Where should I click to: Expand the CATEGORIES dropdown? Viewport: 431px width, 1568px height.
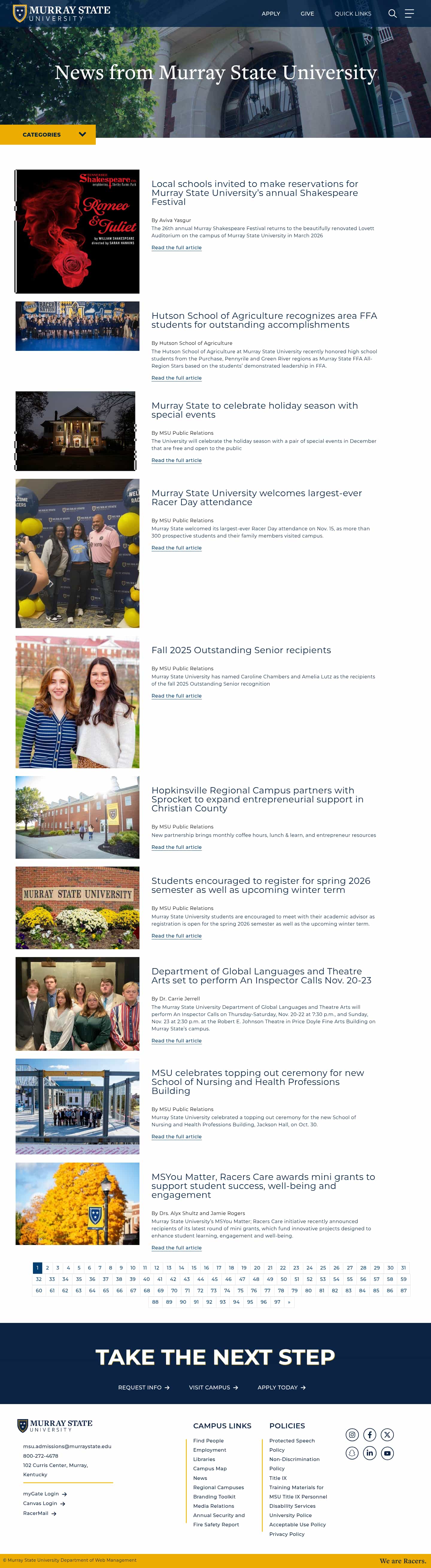[48, 135]
